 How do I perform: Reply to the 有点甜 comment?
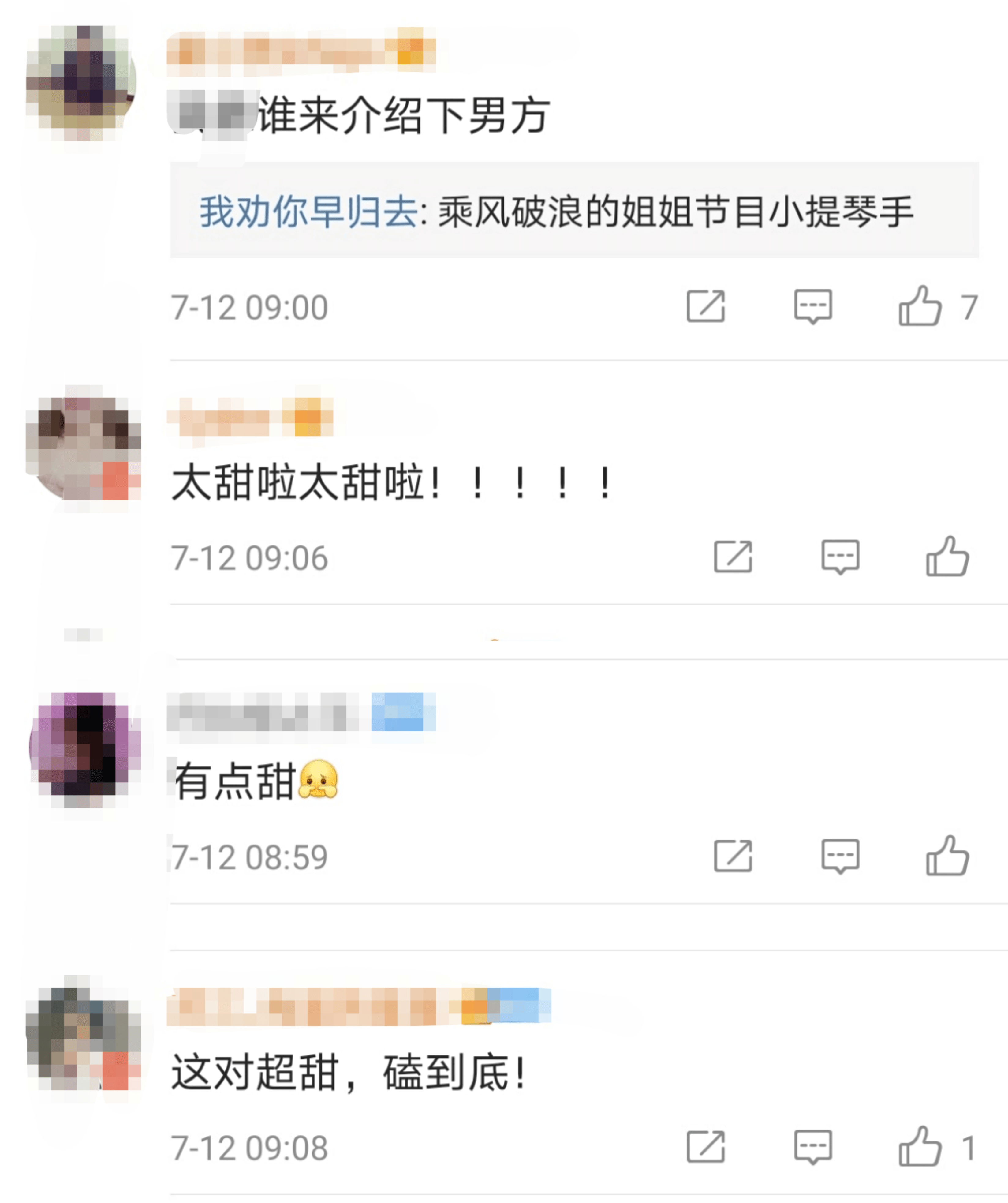(840, 856)
